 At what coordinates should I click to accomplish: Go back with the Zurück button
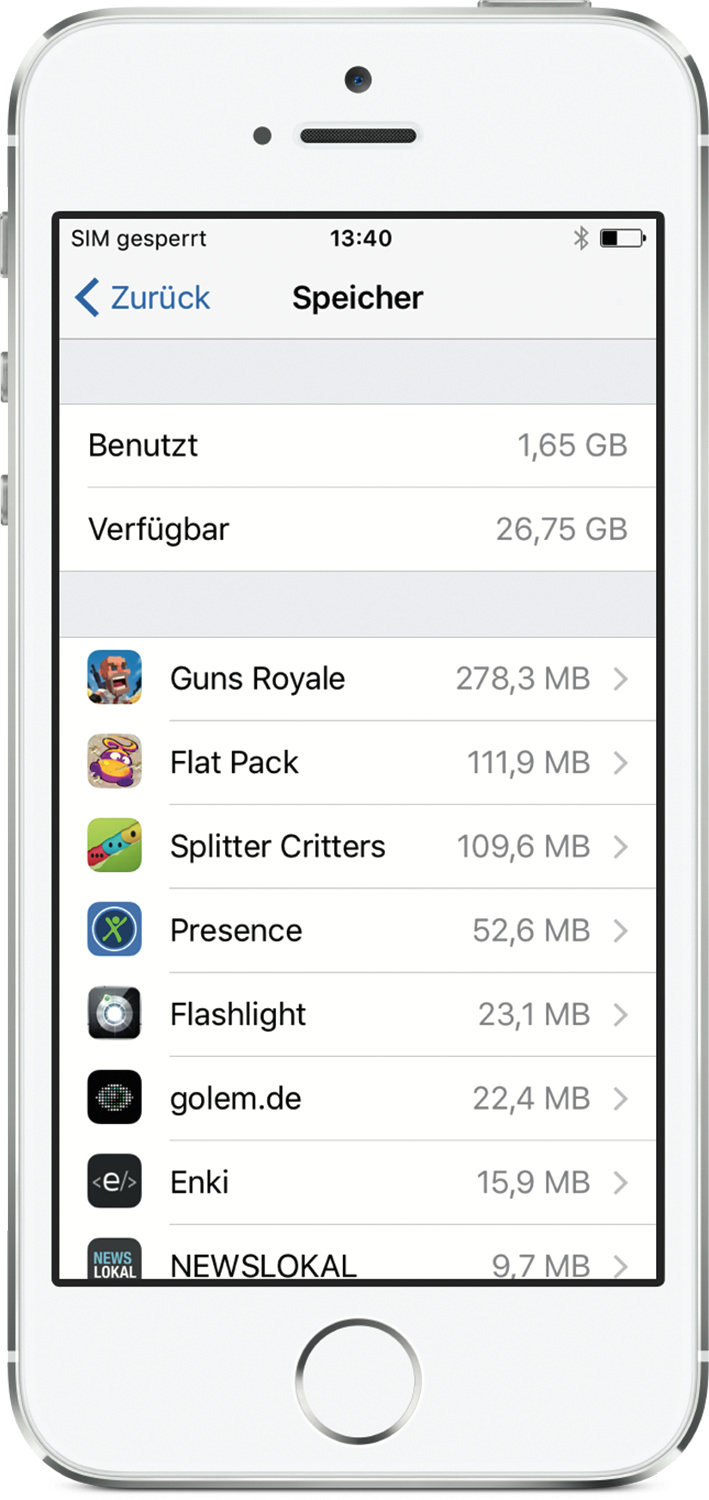(x=143, y=298)
